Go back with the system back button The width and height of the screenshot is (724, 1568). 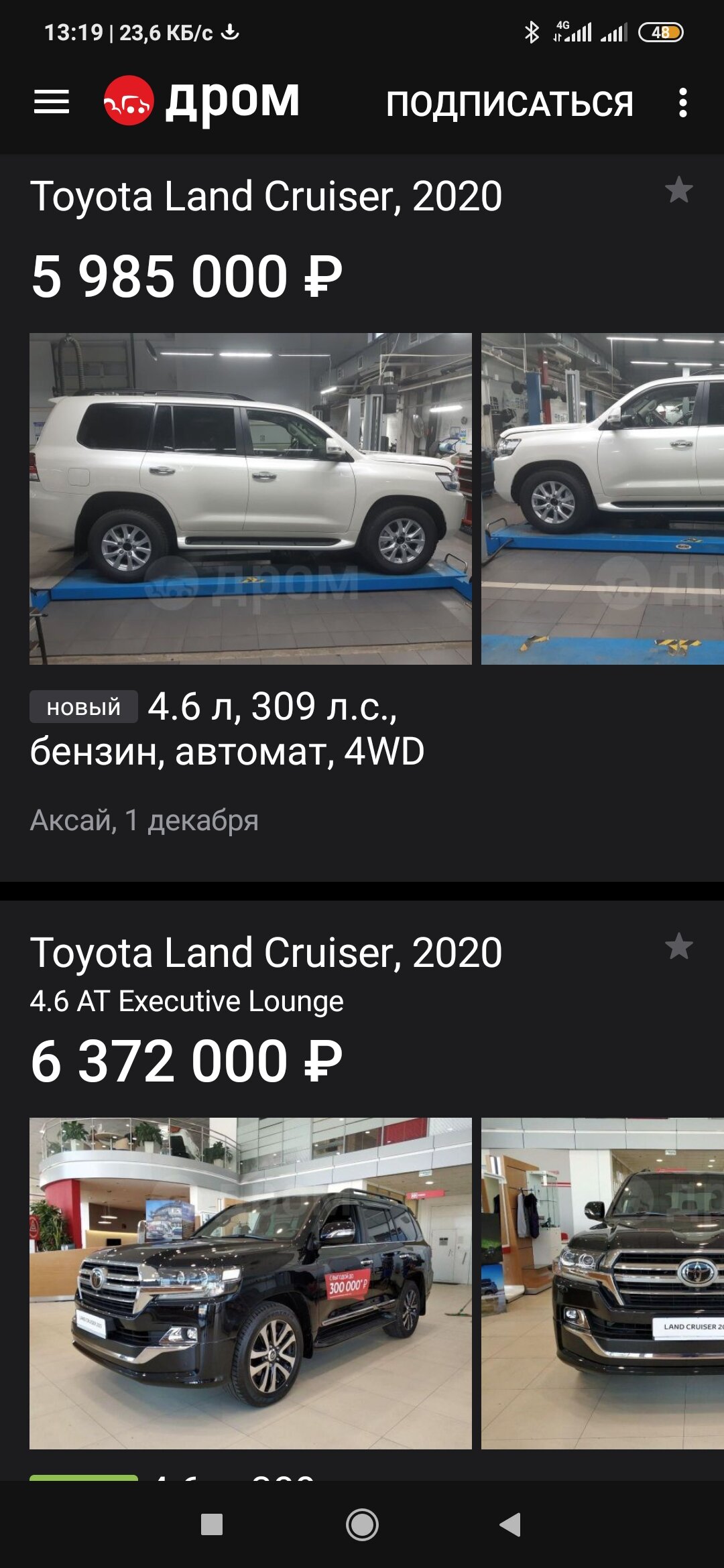pyautogui.click(x=510, y=1524)
